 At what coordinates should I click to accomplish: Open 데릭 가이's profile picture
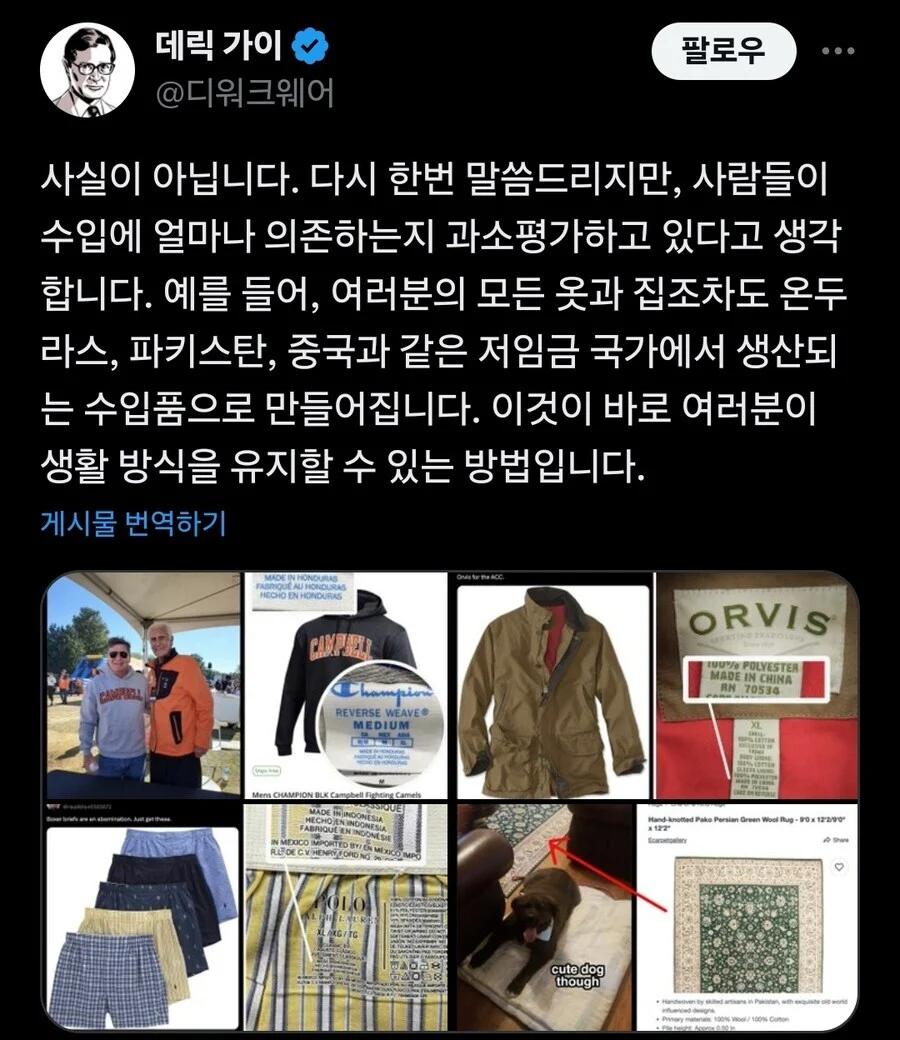[x=87, y=70]
